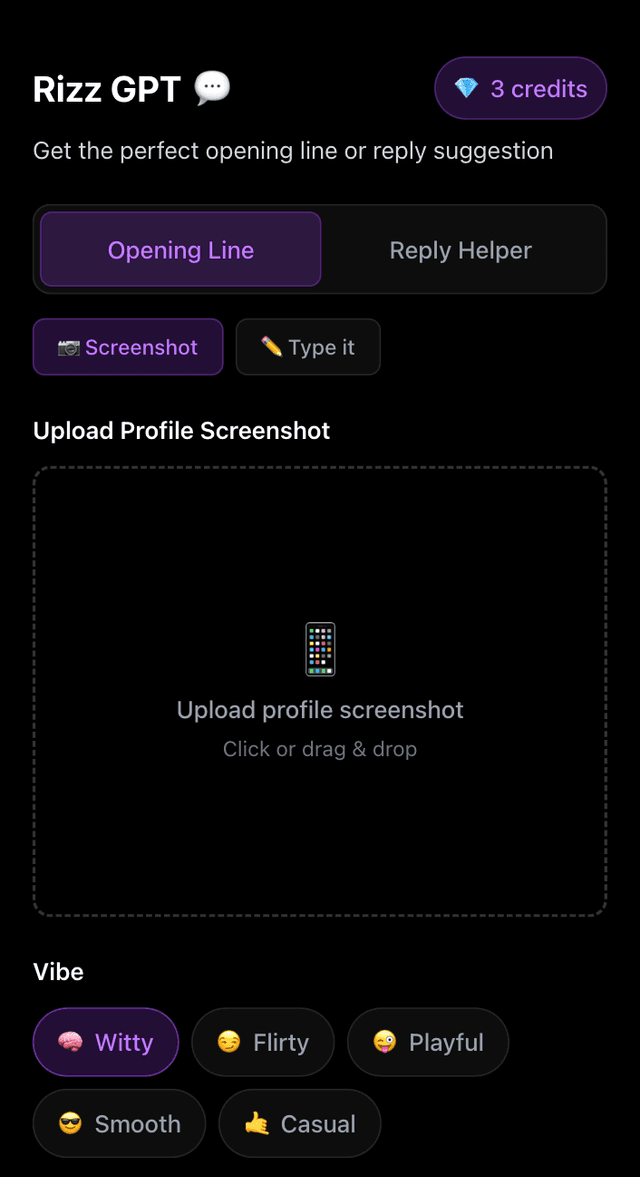Choose the Screenshot input option
This screenshot has height=1177, width=640.
click(x=128, y=347)
